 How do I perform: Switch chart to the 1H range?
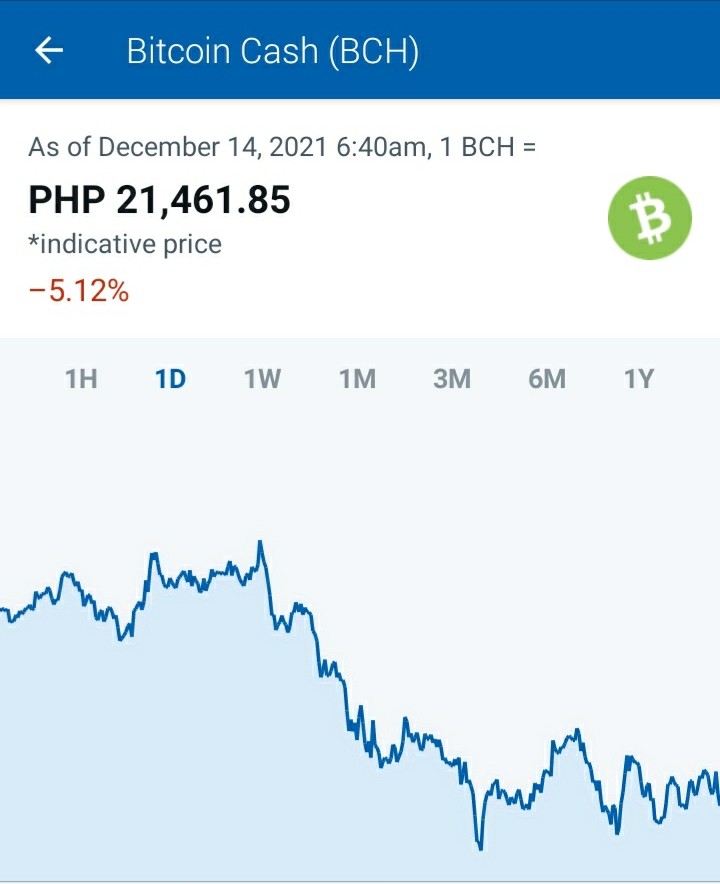[x=81, y=378]
